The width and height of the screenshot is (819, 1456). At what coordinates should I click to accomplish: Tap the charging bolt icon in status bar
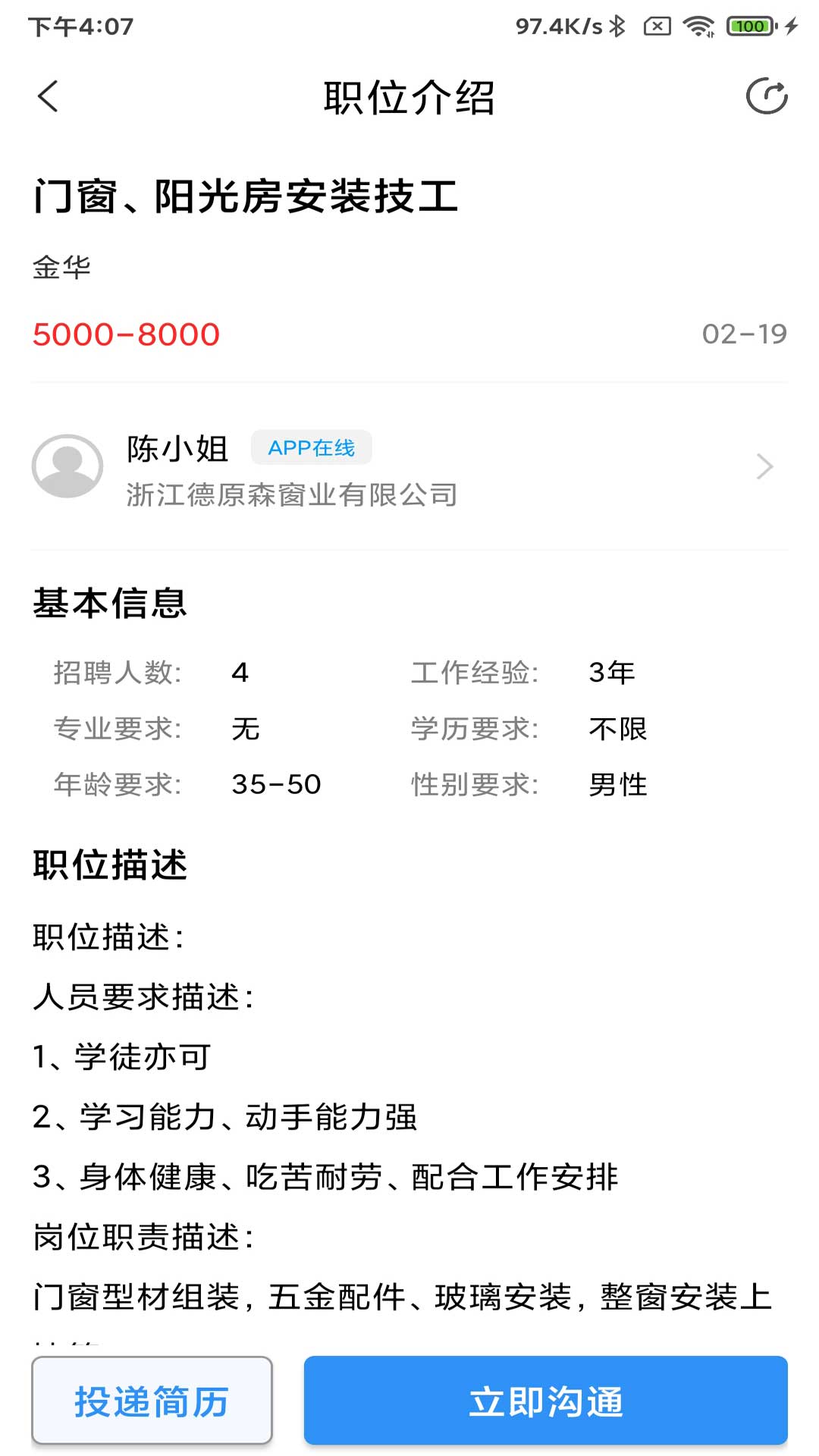(791, 25)
